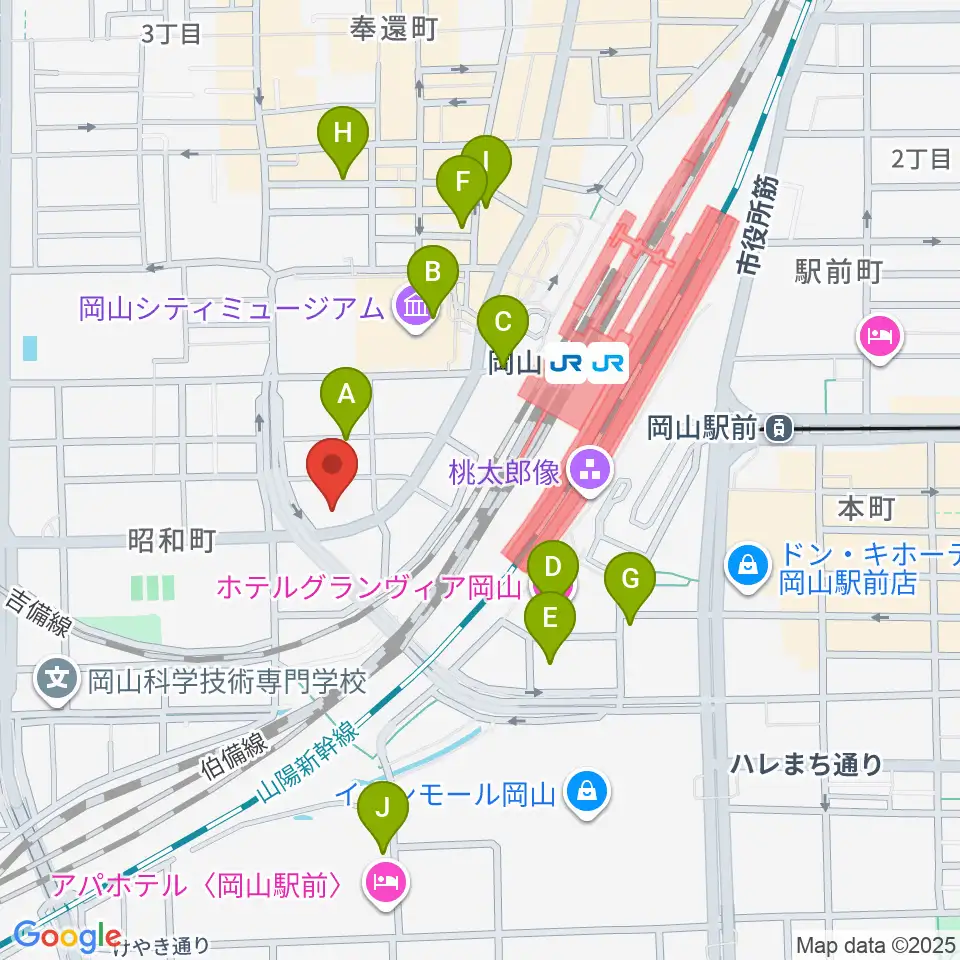Open the hotel icon in 駅前町
This screenshot has width=960, height=960.
click(880, 338)
